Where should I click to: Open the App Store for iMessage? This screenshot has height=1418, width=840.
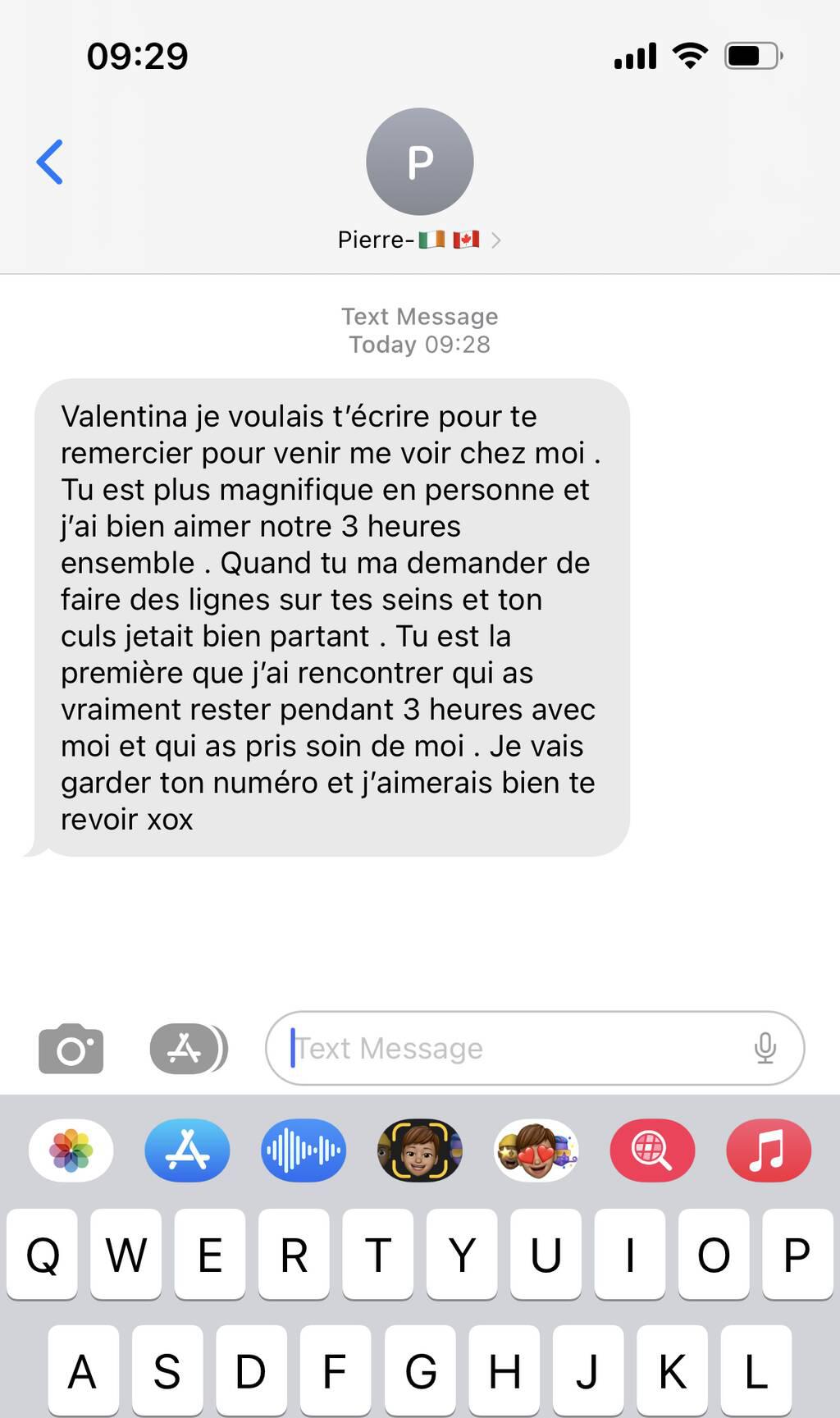(x=188, y=1150)
